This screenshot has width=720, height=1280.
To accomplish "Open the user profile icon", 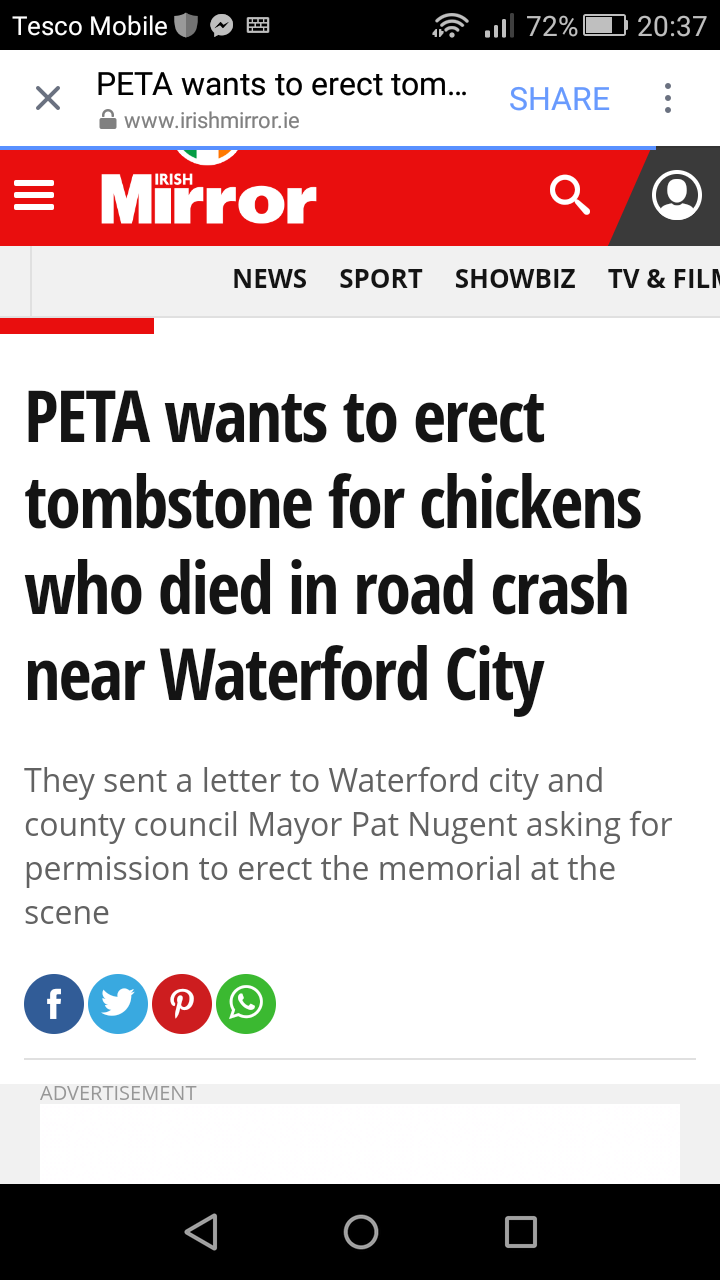I will 677,196.
